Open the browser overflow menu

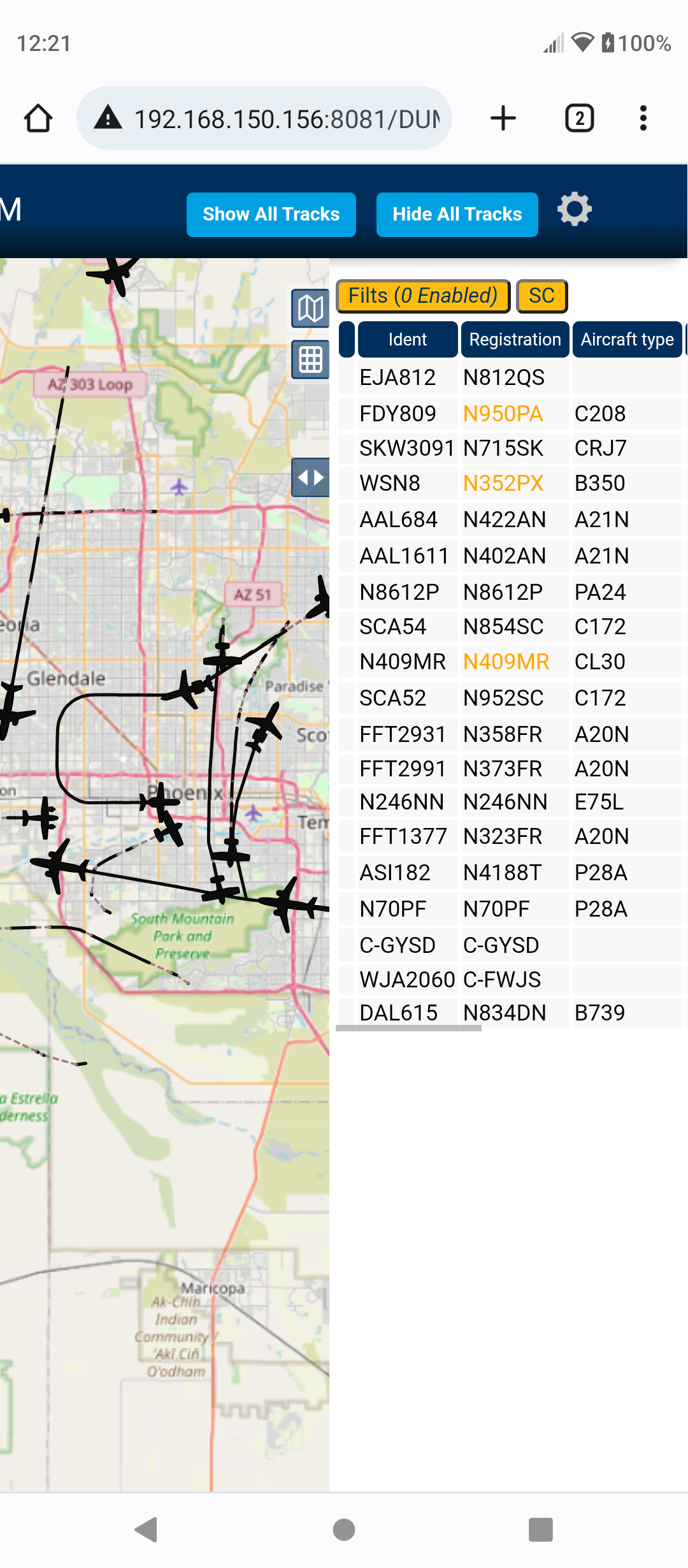(643, 118)
